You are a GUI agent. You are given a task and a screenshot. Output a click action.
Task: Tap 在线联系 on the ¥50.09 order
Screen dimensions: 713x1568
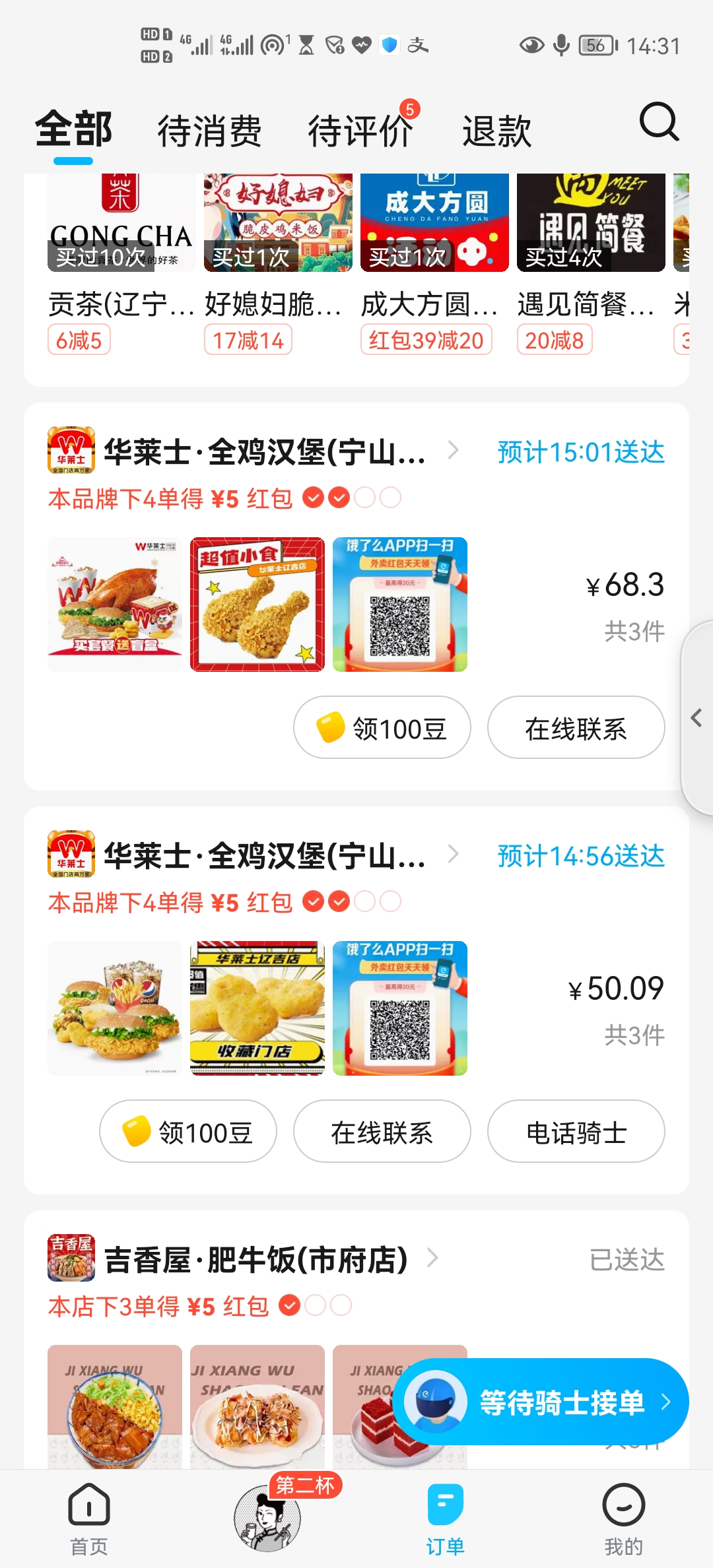382,1132
